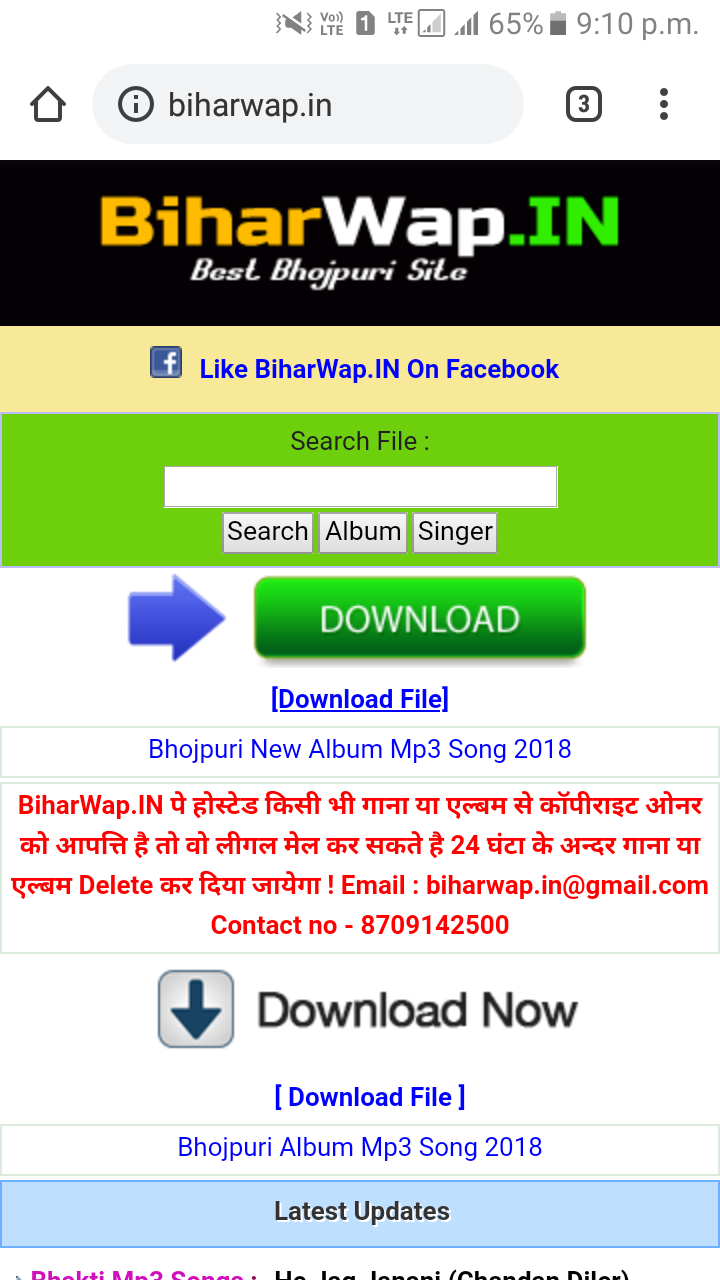Tap the Download Now banner

coord(368,1010)
